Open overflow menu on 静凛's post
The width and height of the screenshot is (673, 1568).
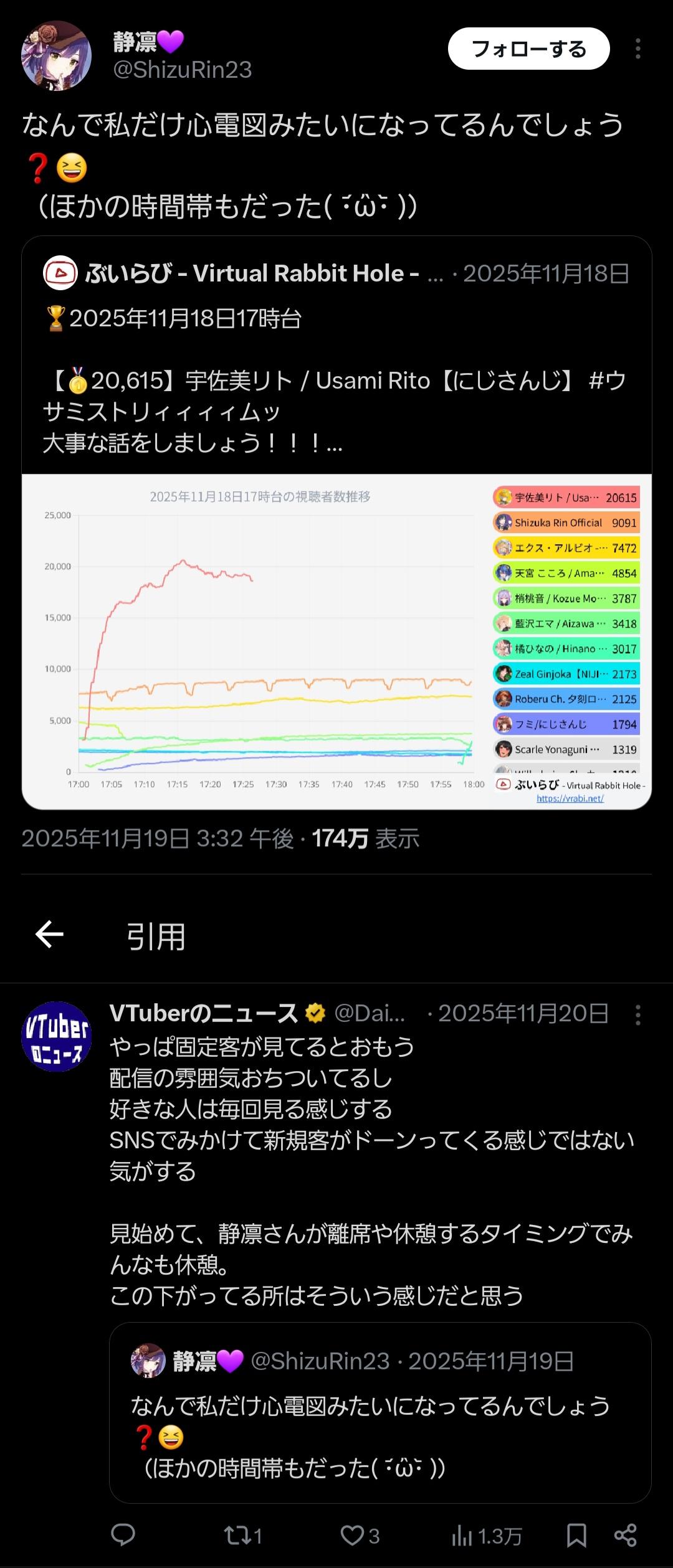click(637, 49)
